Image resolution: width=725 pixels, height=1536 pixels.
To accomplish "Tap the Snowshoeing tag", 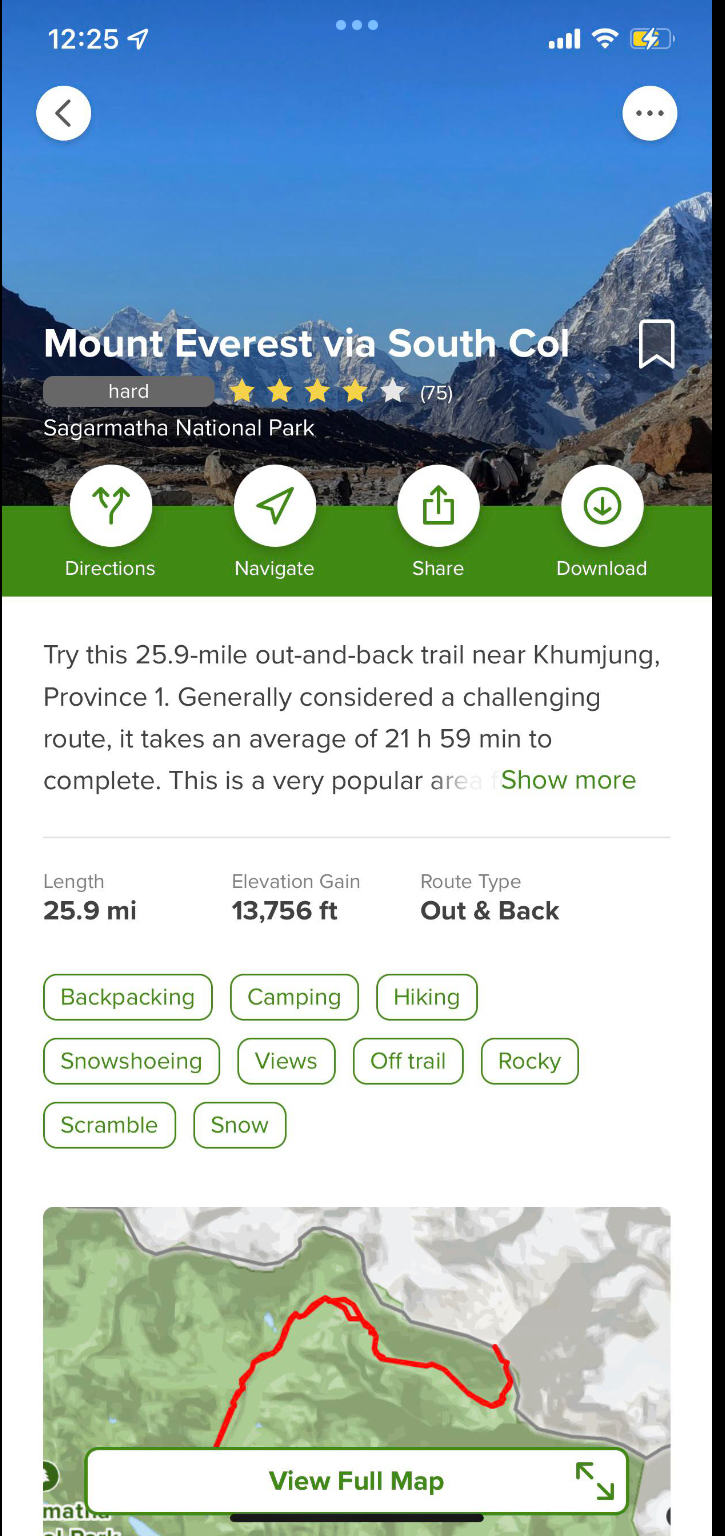I will (131, 1061).
